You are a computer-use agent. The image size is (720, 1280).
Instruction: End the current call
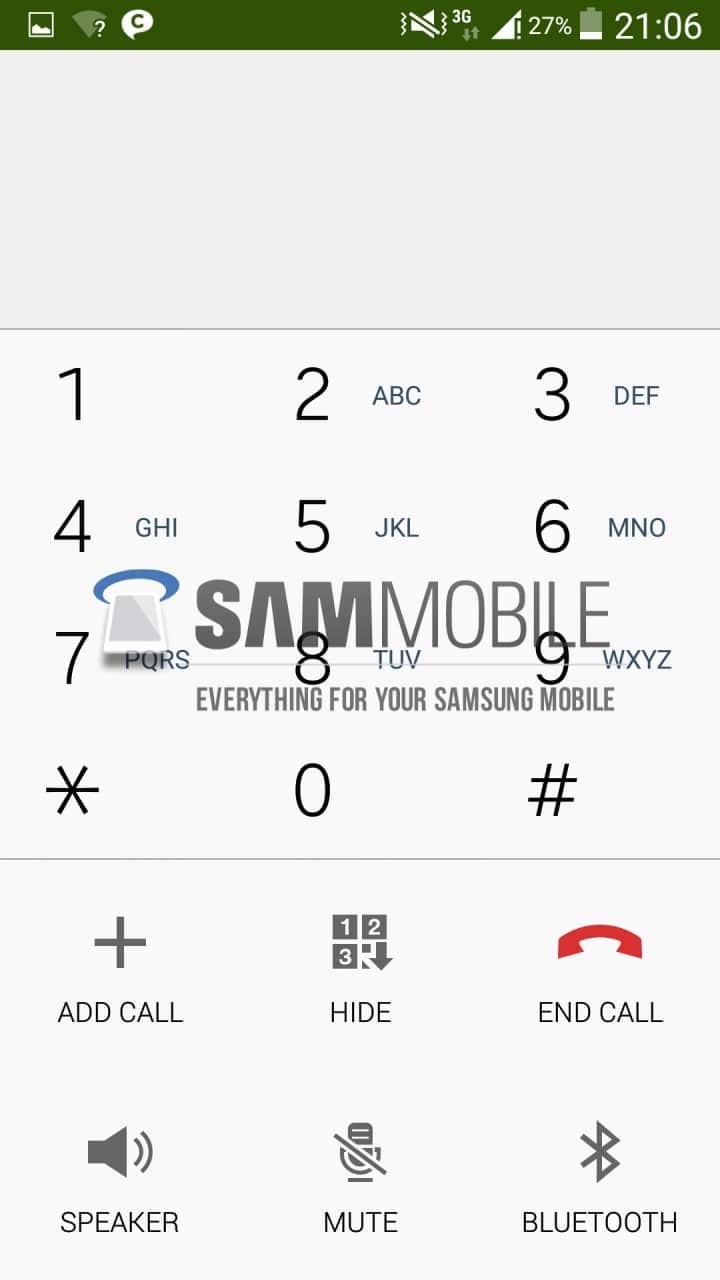600,968
